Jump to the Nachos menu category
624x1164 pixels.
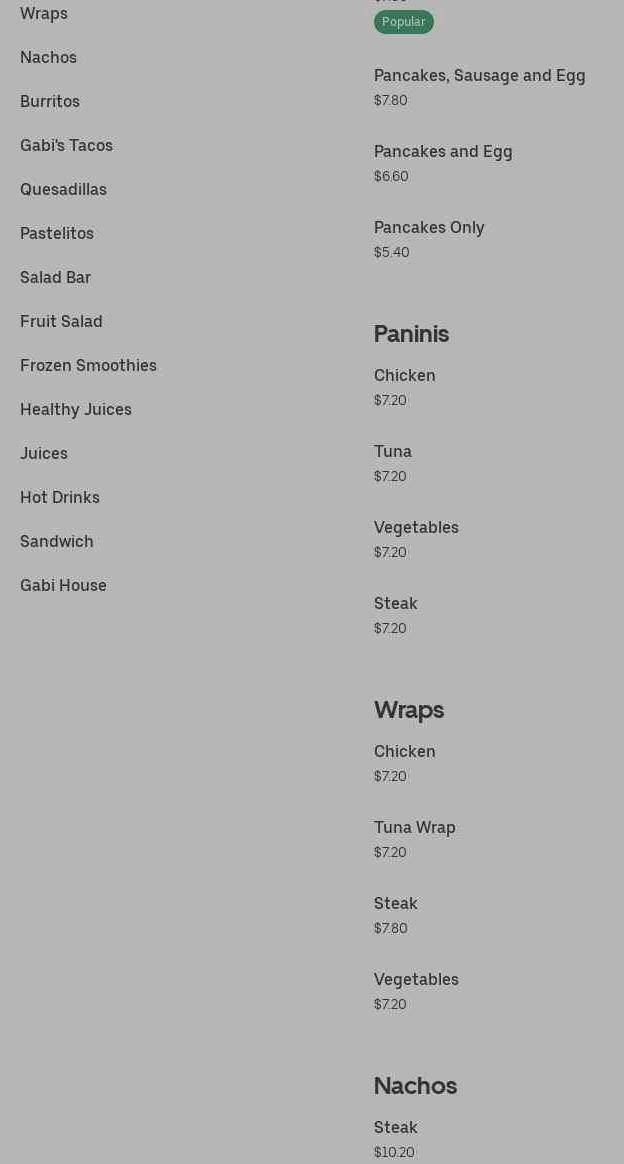pos(48,57)
